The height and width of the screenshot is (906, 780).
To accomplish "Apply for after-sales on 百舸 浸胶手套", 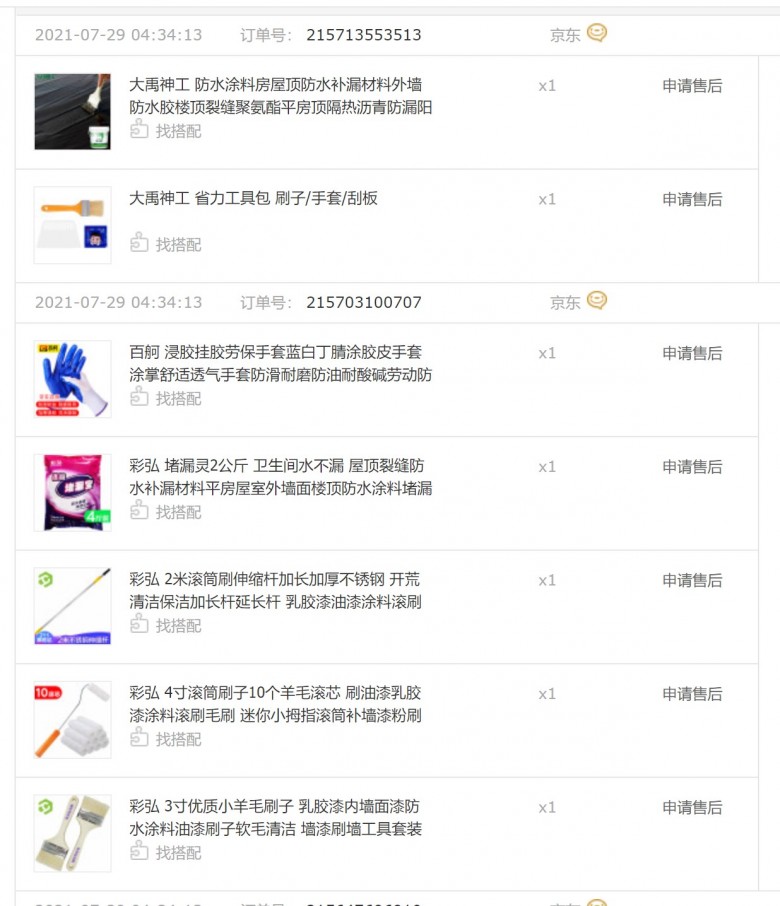I will [691, 353].
